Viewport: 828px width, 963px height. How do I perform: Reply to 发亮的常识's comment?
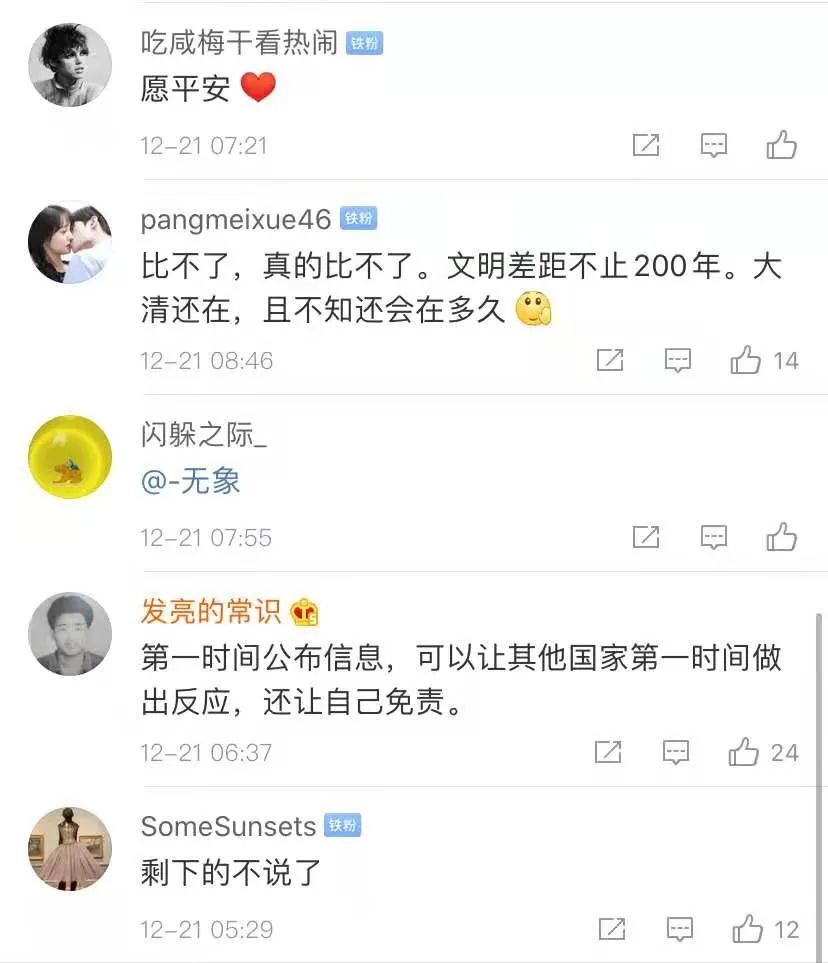coord(676,753)
